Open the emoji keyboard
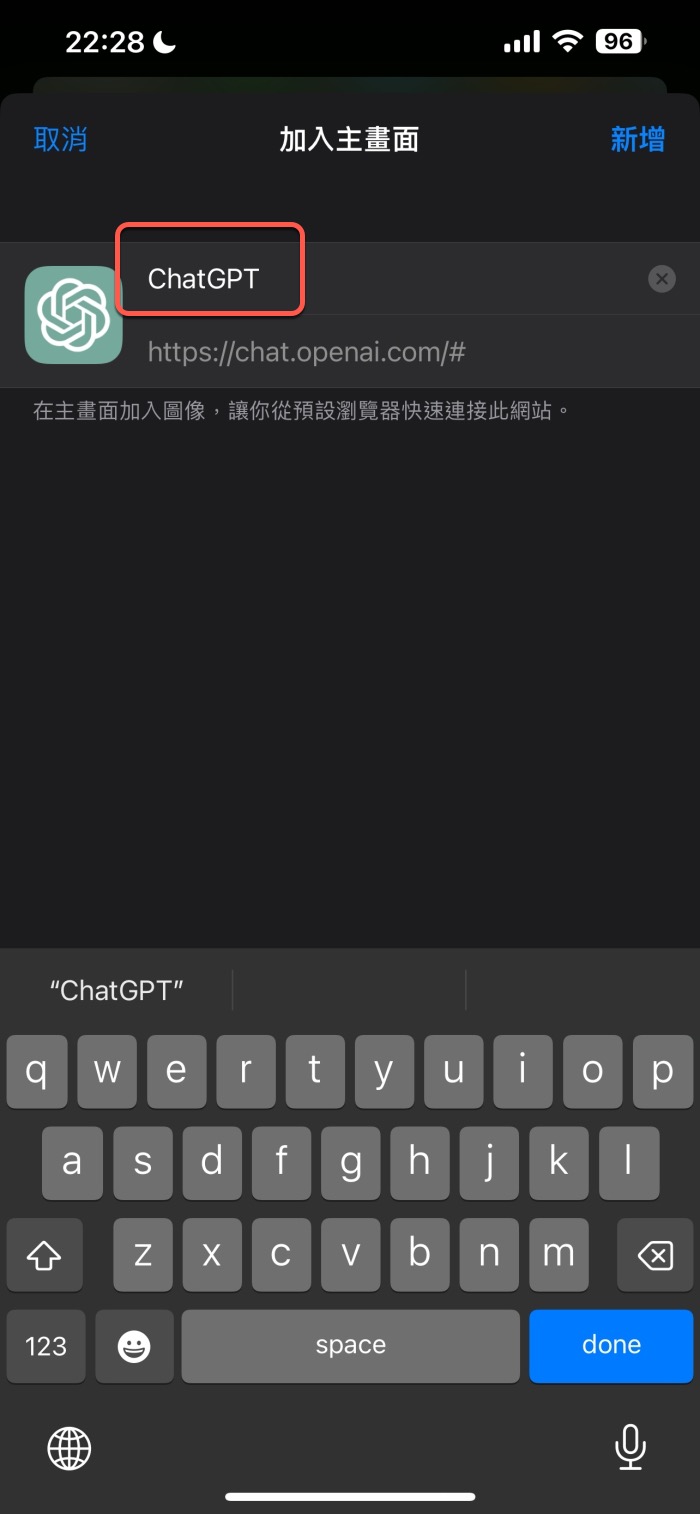The image size is (700, 1514). (133, 1346)
